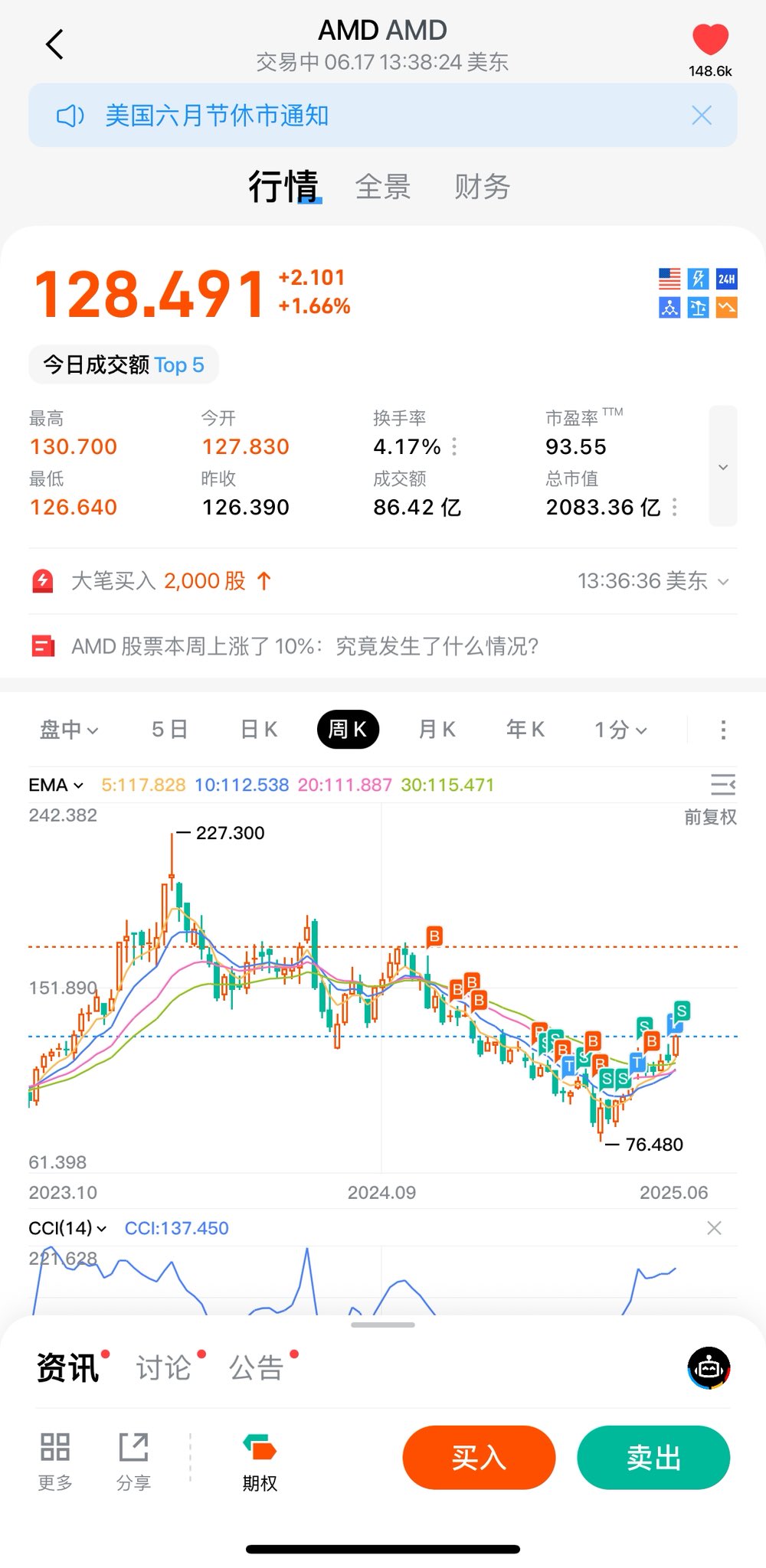The width and height of the screenshot is (766, 1568).
Task: Open the 今日成交额 Top 5 chip
Action: pos(123,364)
